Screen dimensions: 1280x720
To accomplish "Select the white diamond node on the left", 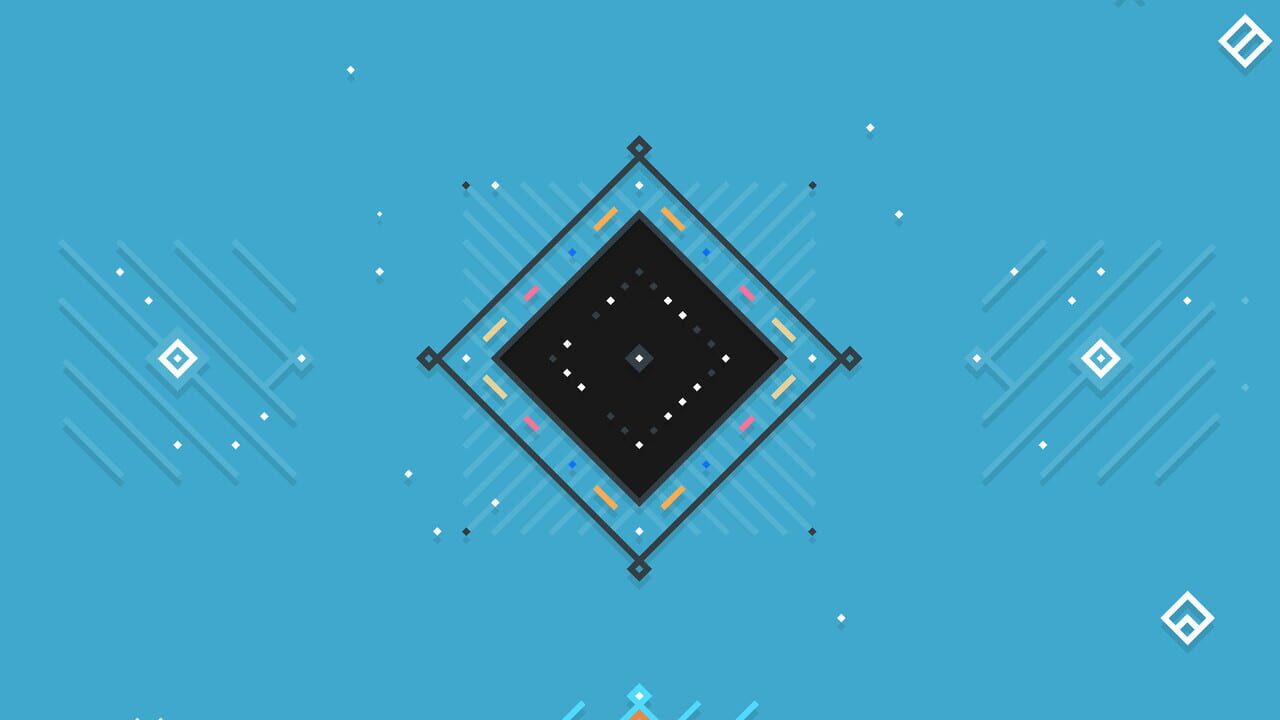I will tap(178, 358).
